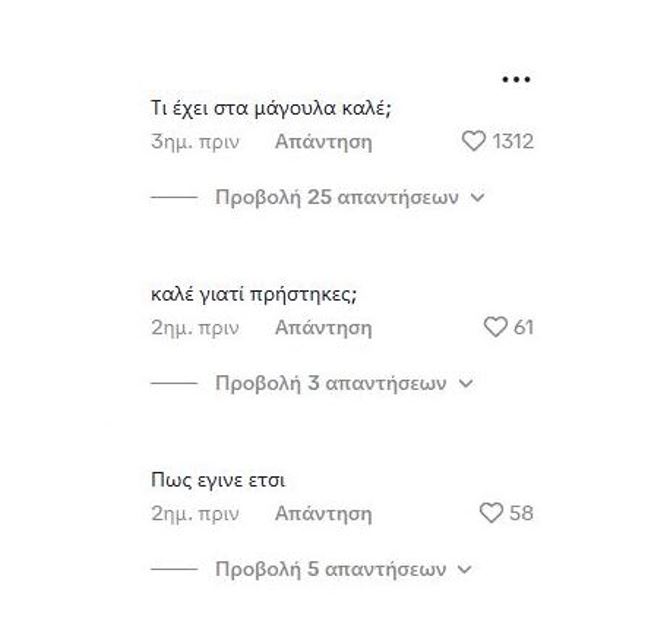Reply to comment 'καλέ γιατί πρήστηκες;'
Image resolution: width=650 pixels, height=632 pixels.
pyautogui.click(x=323, y=327)
